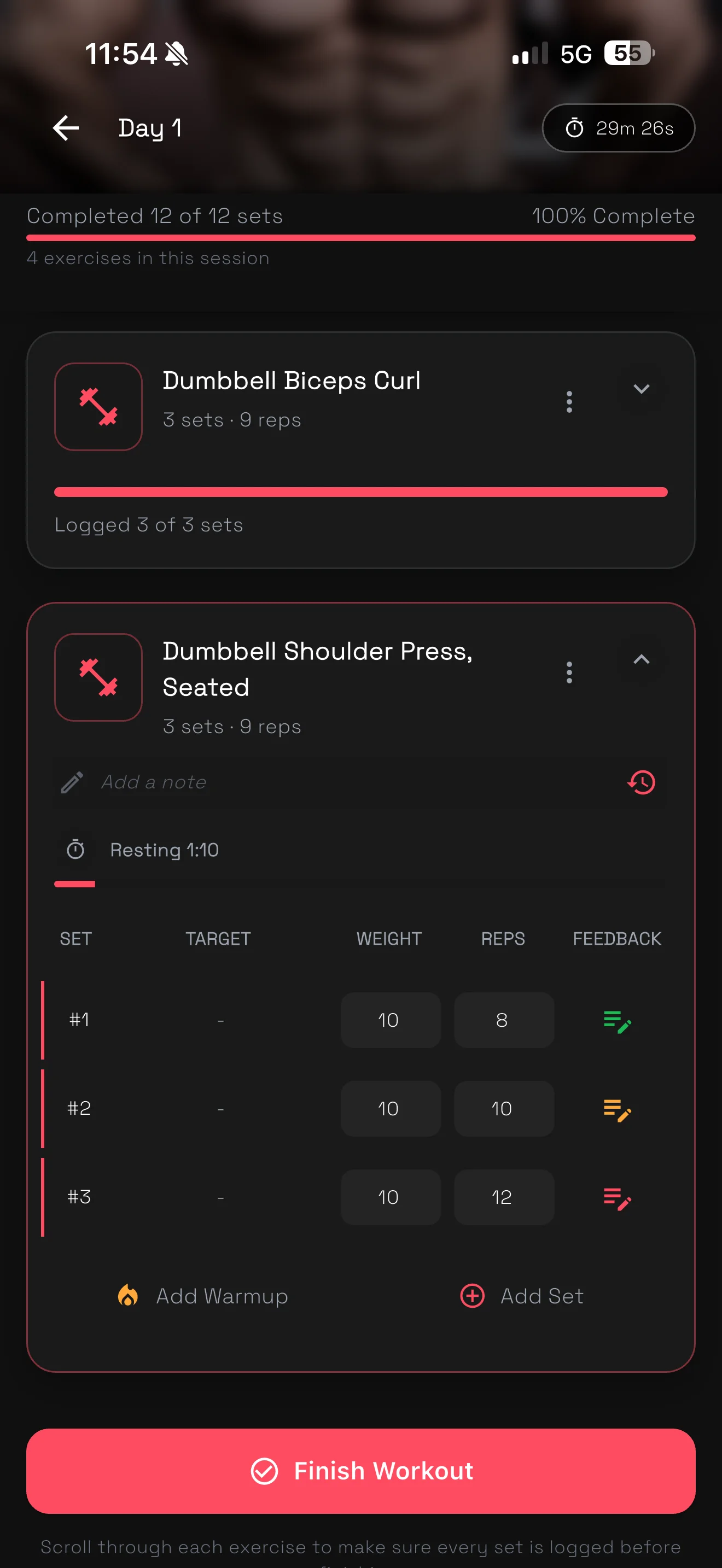
Task: Edit reps for set #1
Action: tap(503, 1020)
